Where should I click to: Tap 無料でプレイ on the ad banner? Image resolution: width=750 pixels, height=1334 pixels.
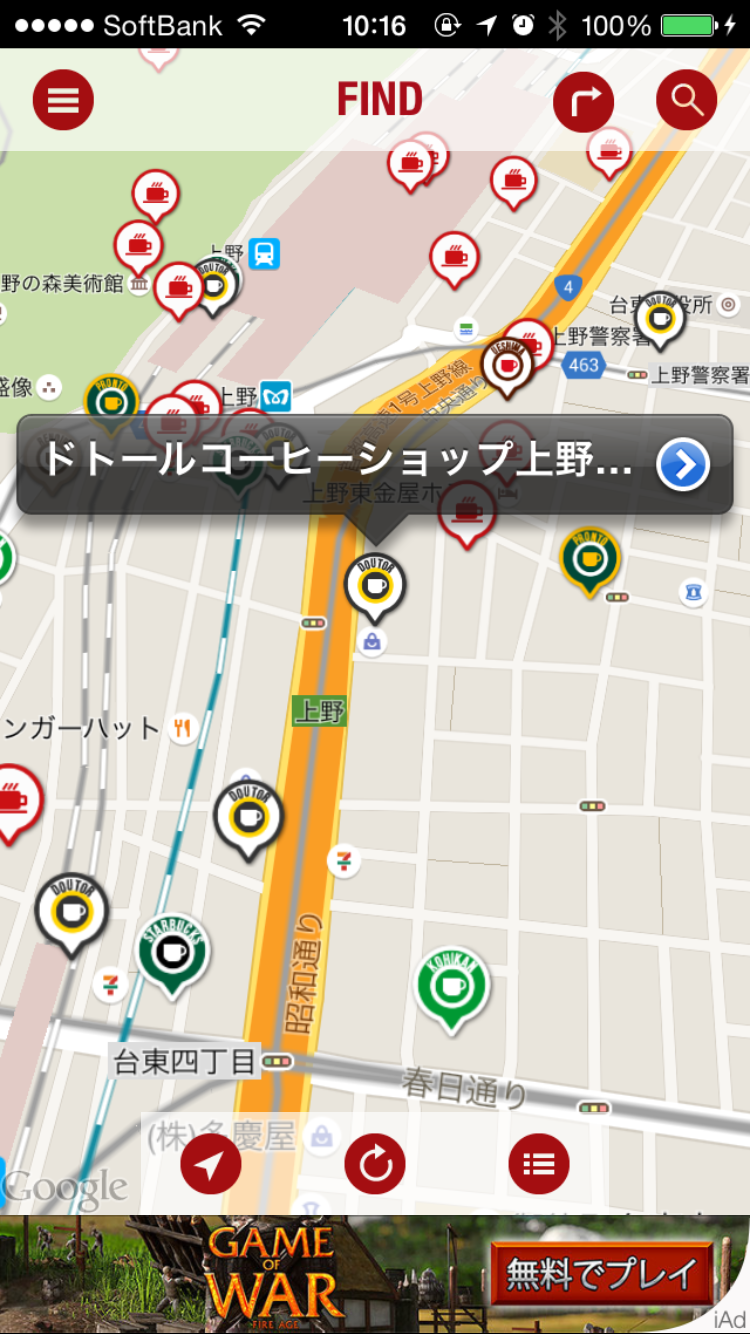(x=602, y=1272)
